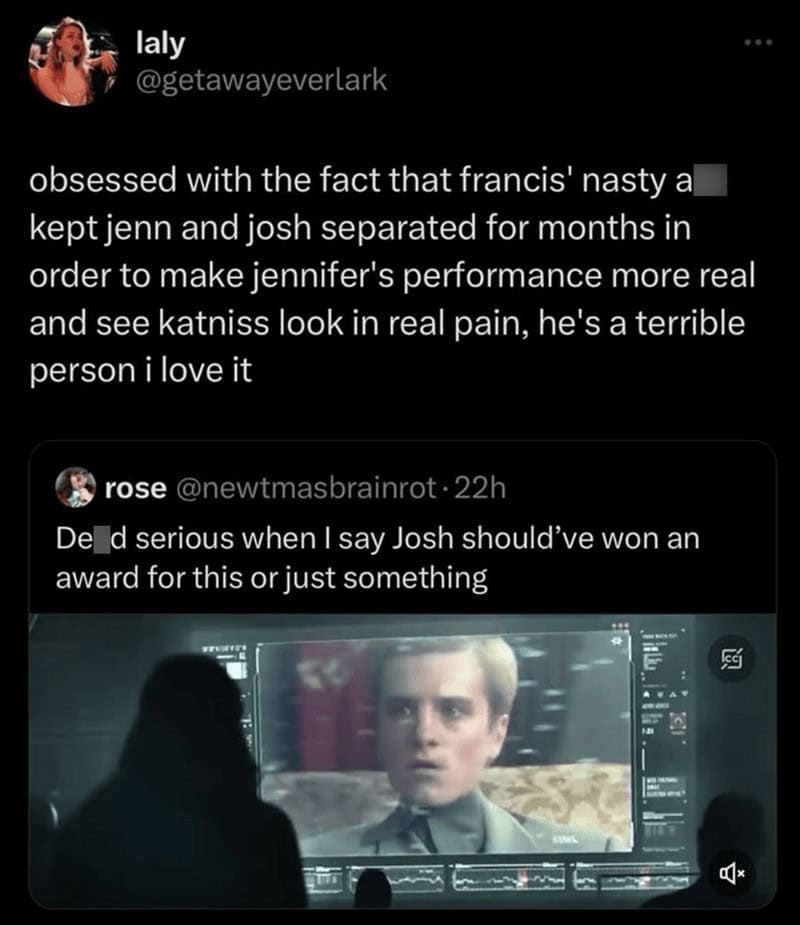
Task: View rose's profile avatar
Action: click(x=80, y=487)
